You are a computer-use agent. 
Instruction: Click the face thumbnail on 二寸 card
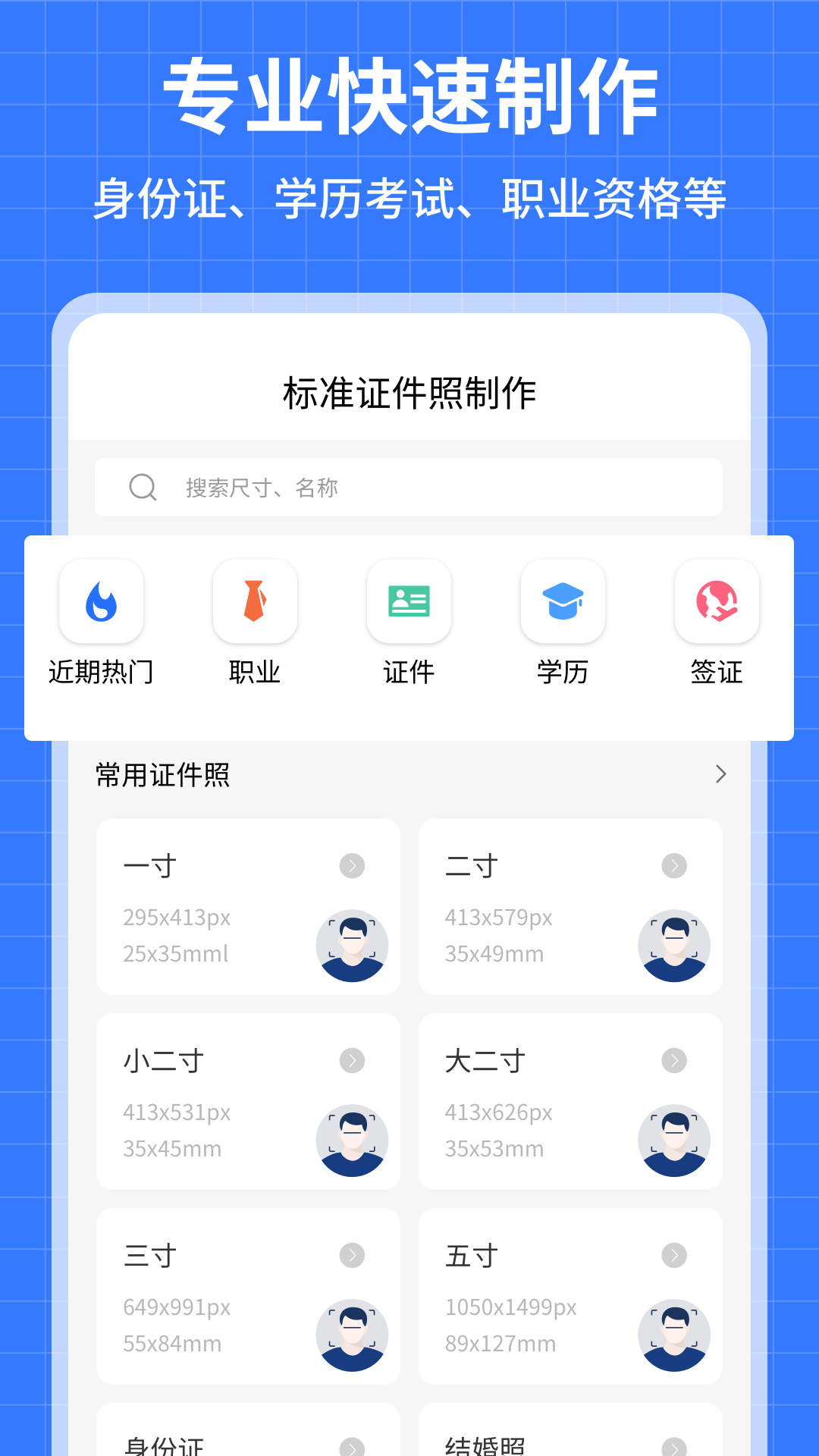pyautogui.click(x=673, y=946)
